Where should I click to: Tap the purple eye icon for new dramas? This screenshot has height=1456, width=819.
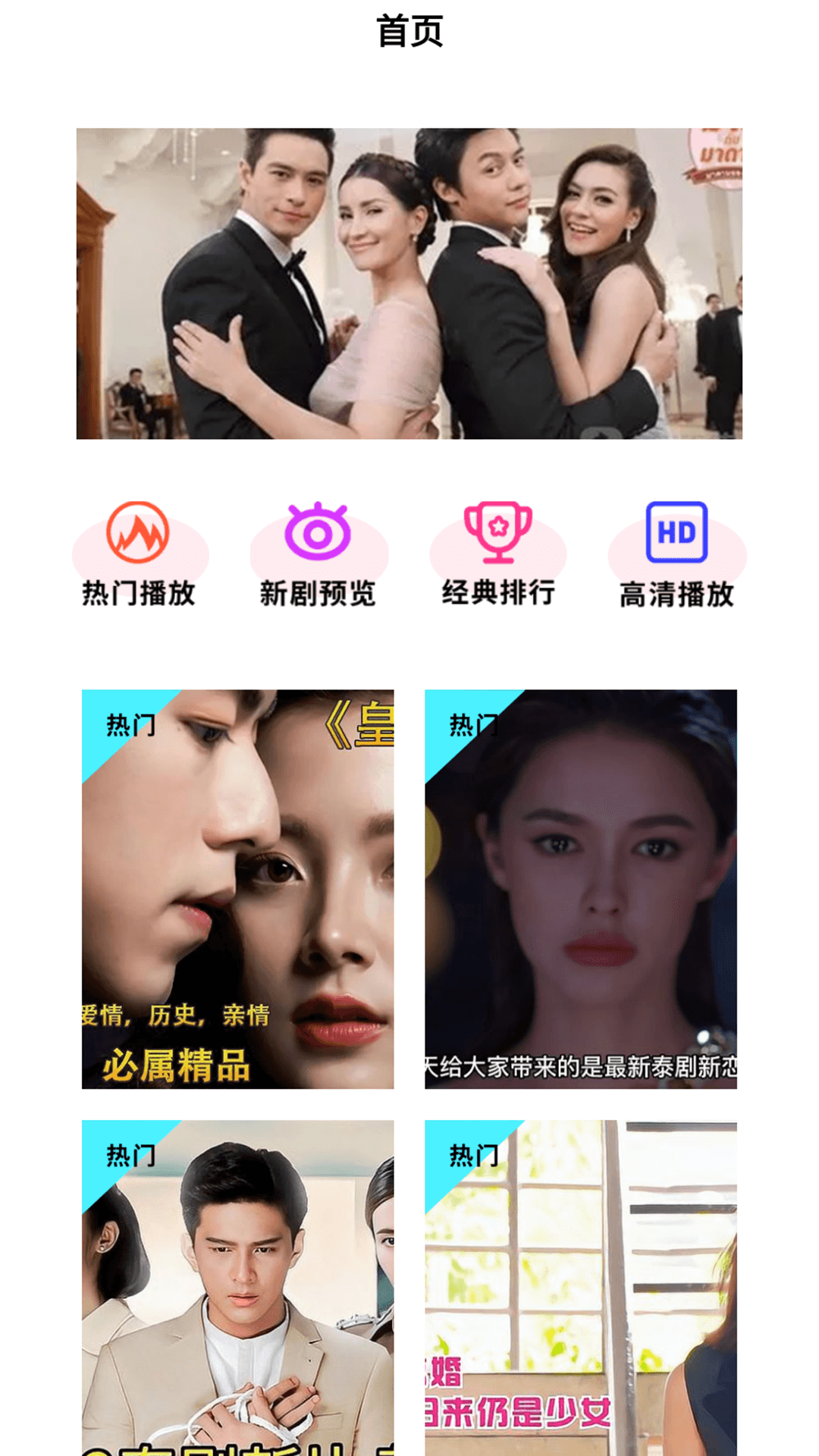318,531
